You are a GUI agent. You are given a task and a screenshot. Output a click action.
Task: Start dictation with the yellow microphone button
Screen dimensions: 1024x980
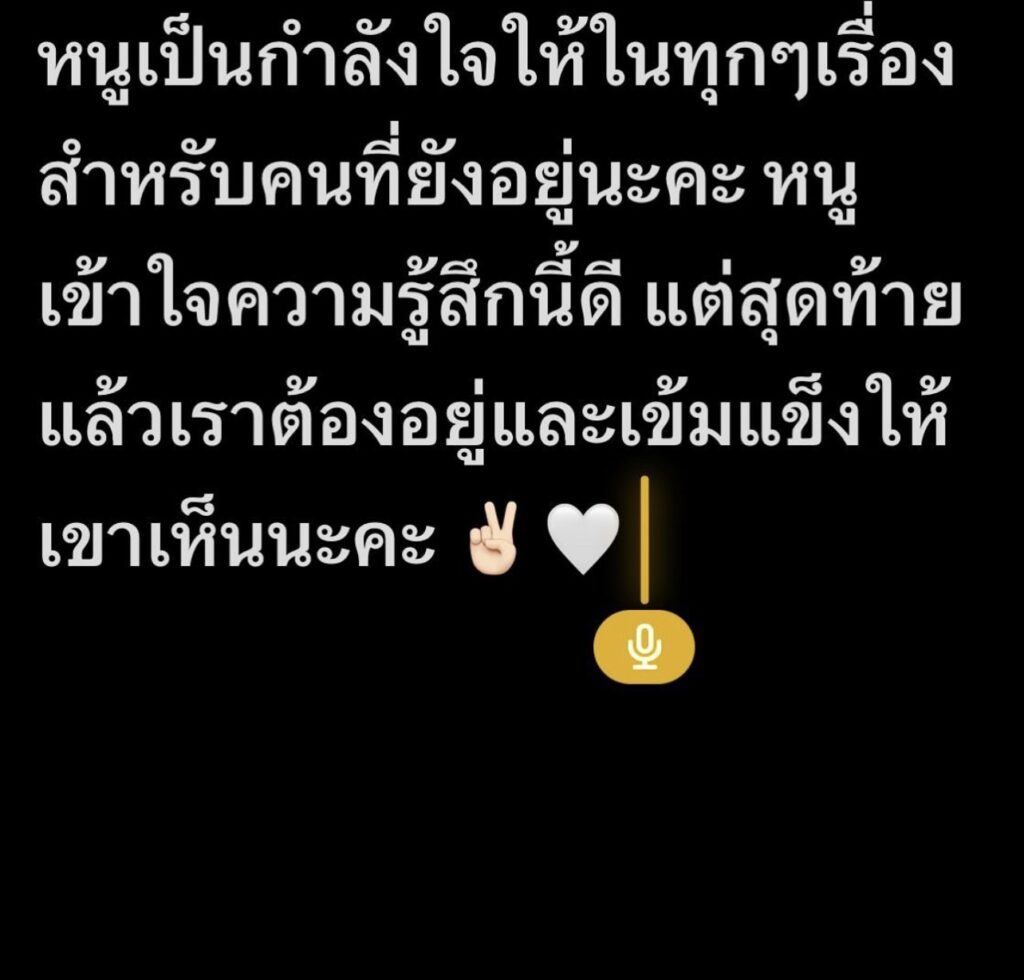click(644, 647)
